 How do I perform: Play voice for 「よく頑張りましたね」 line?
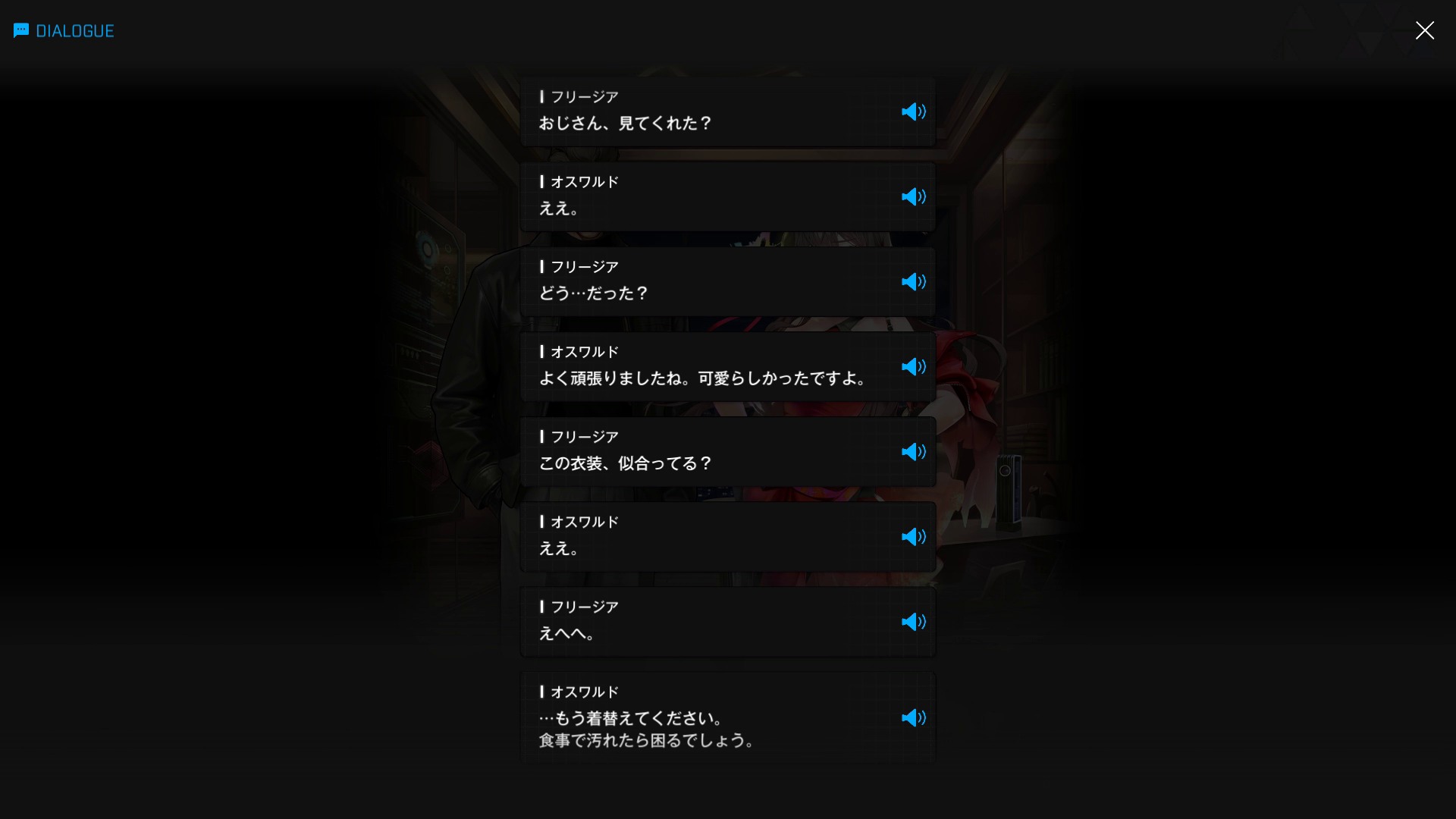[x=913, y=366]
